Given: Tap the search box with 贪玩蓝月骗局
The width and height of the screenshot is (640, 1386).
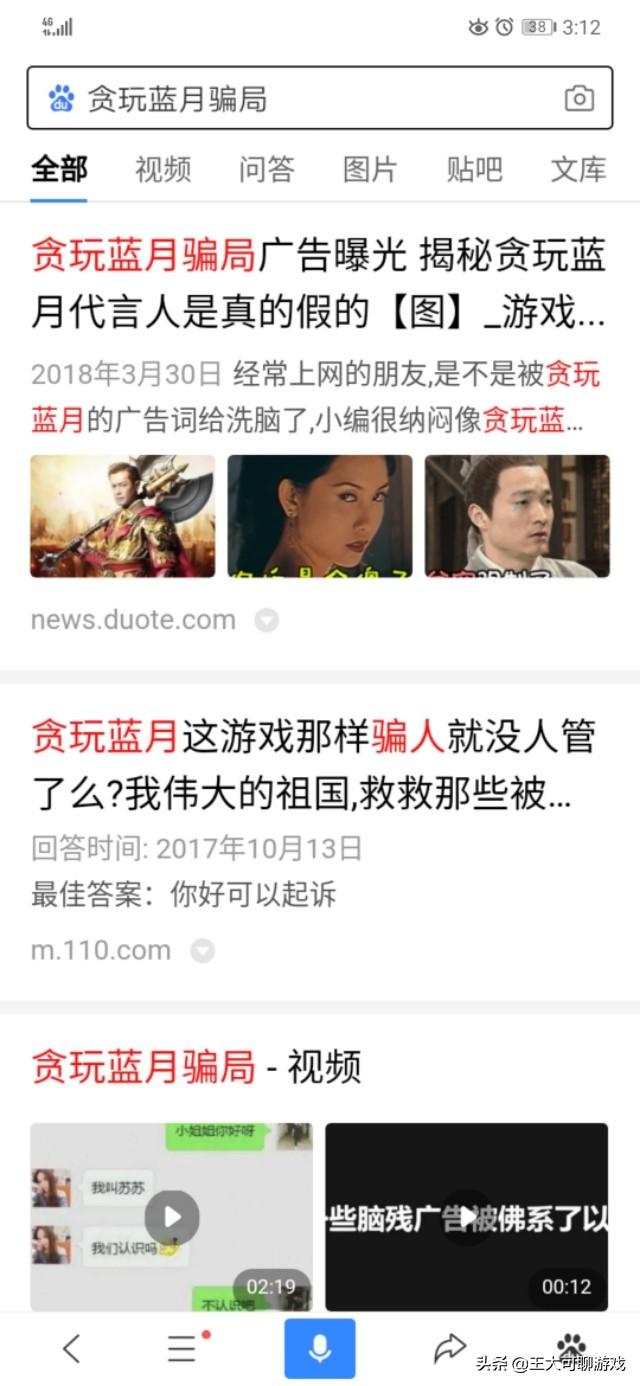Looking at the screenshot, I should click(300, 98).
